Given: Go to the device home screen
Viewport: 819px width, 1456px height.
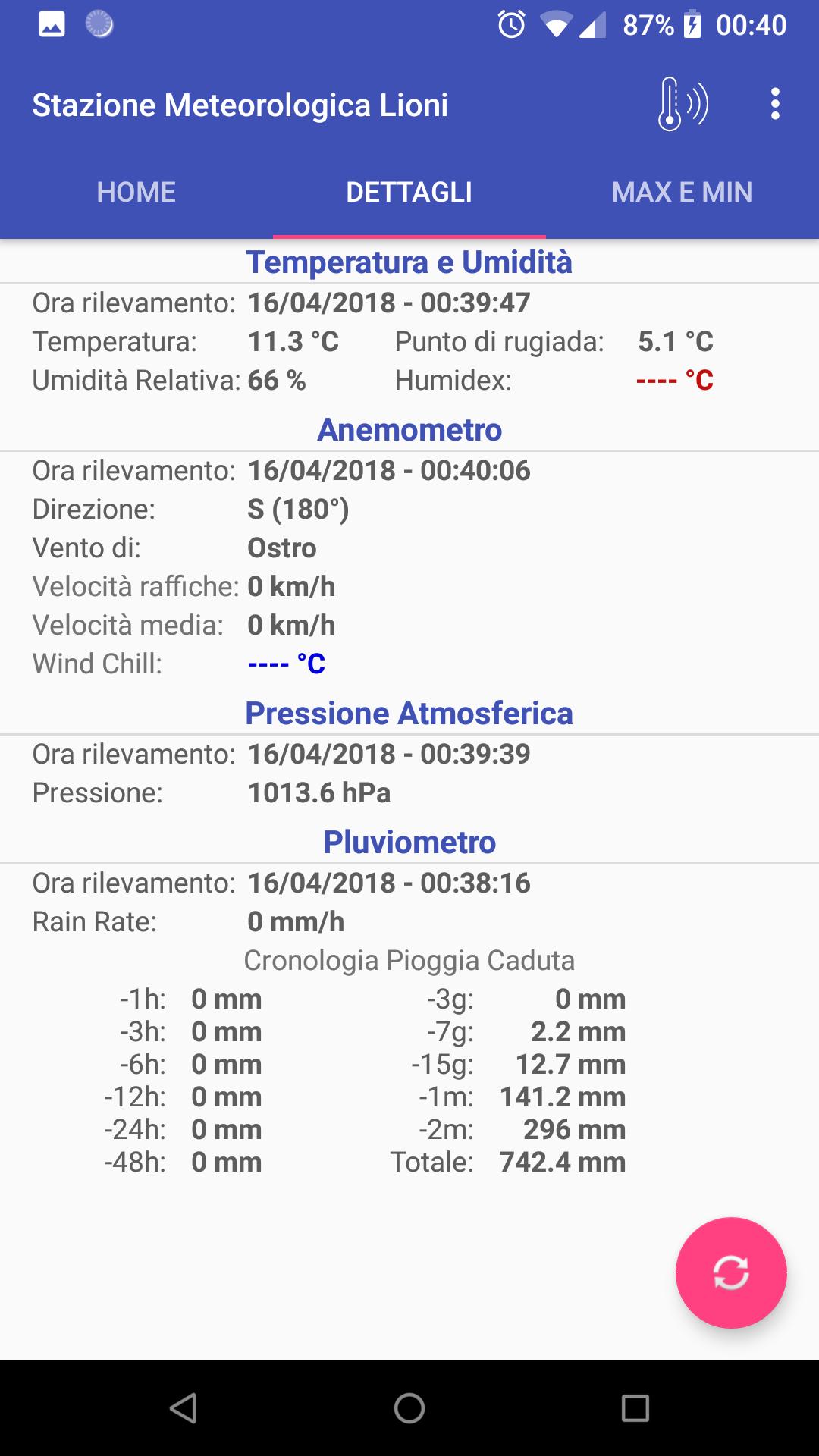Looking at the screenshot, I should [409, 1408].
